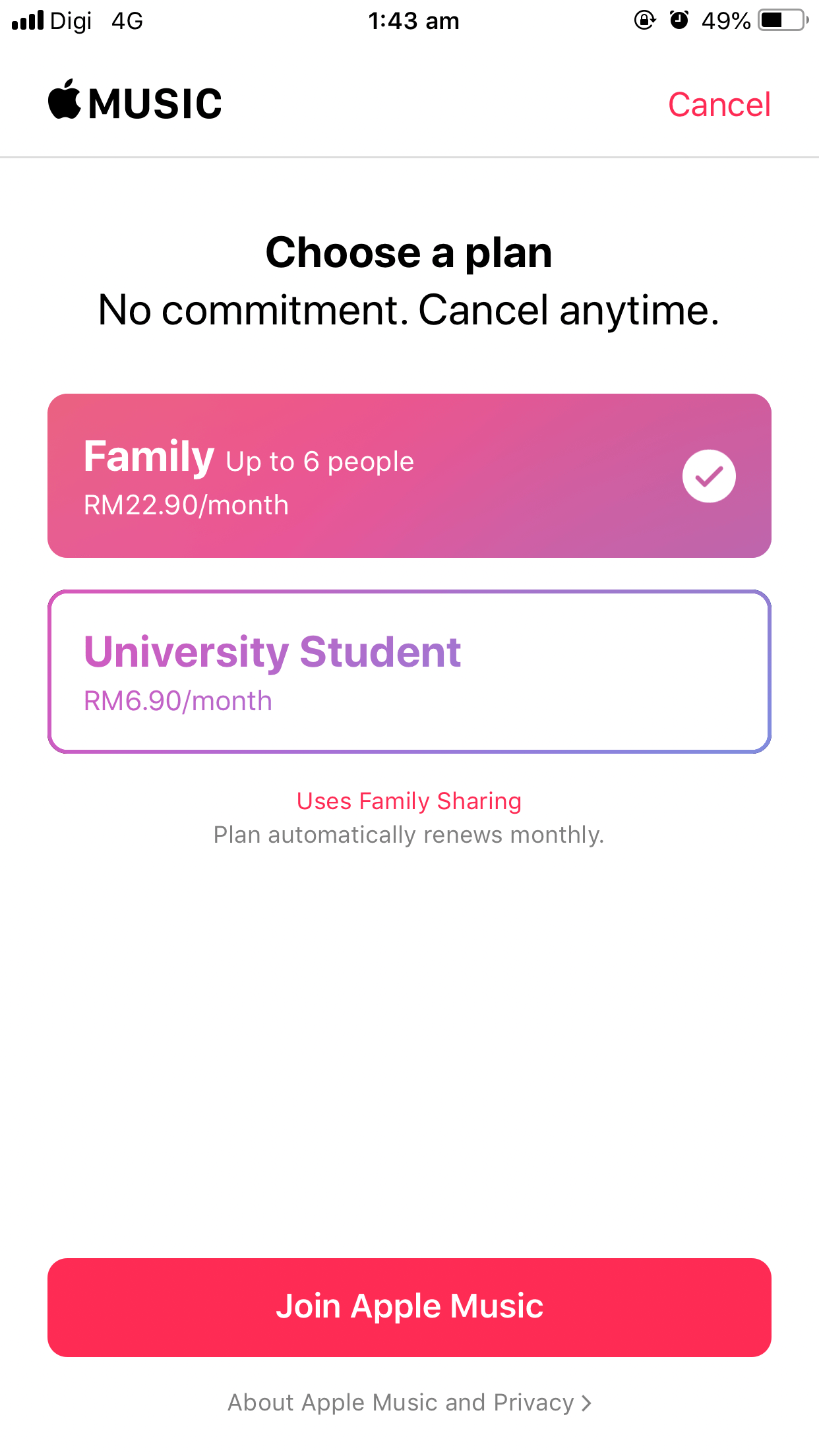Select the Family plan option
819x1456 pixels.
click(409, 476)
